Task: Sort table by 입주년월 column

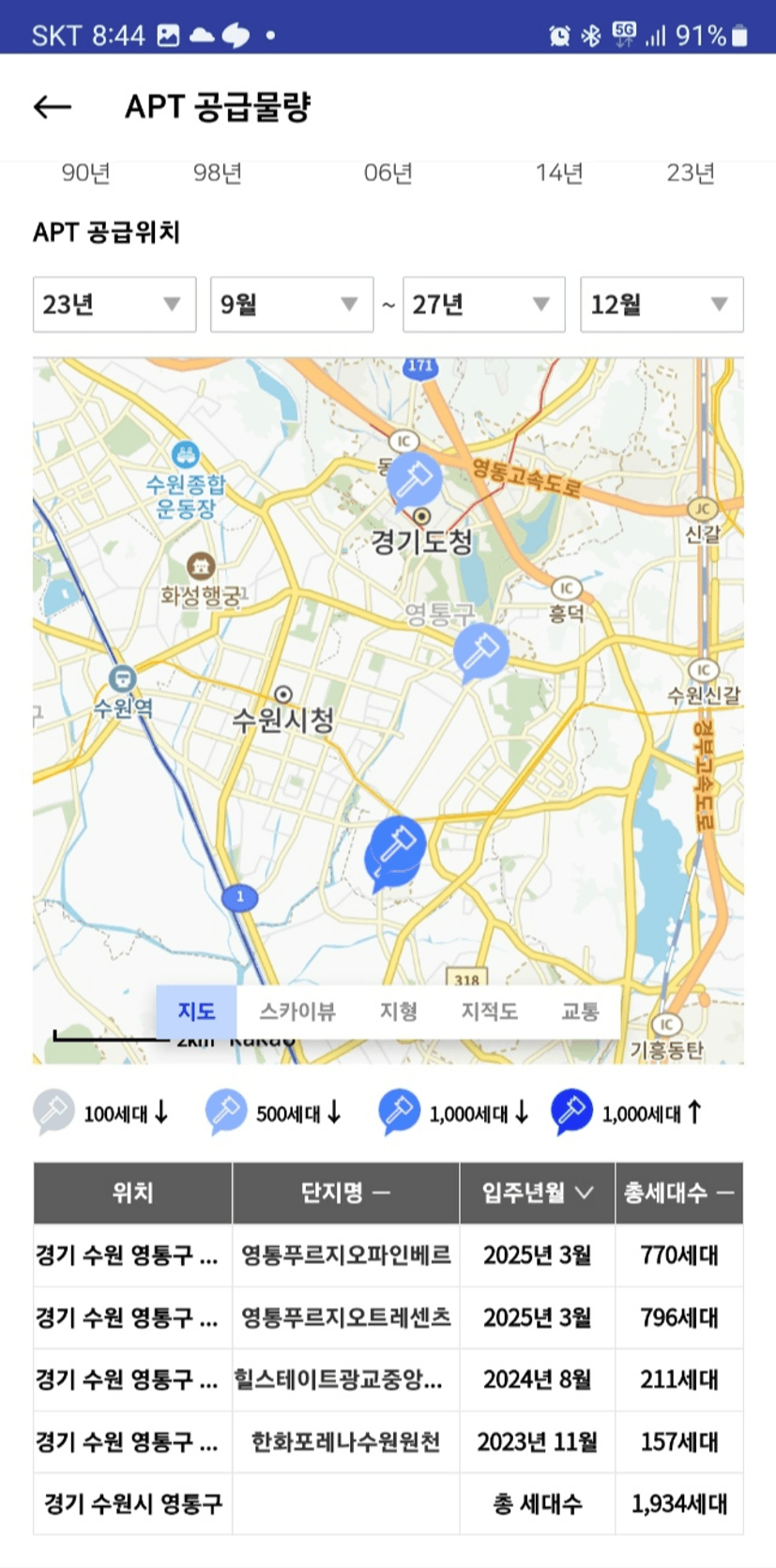Action: click(537, 1193)
